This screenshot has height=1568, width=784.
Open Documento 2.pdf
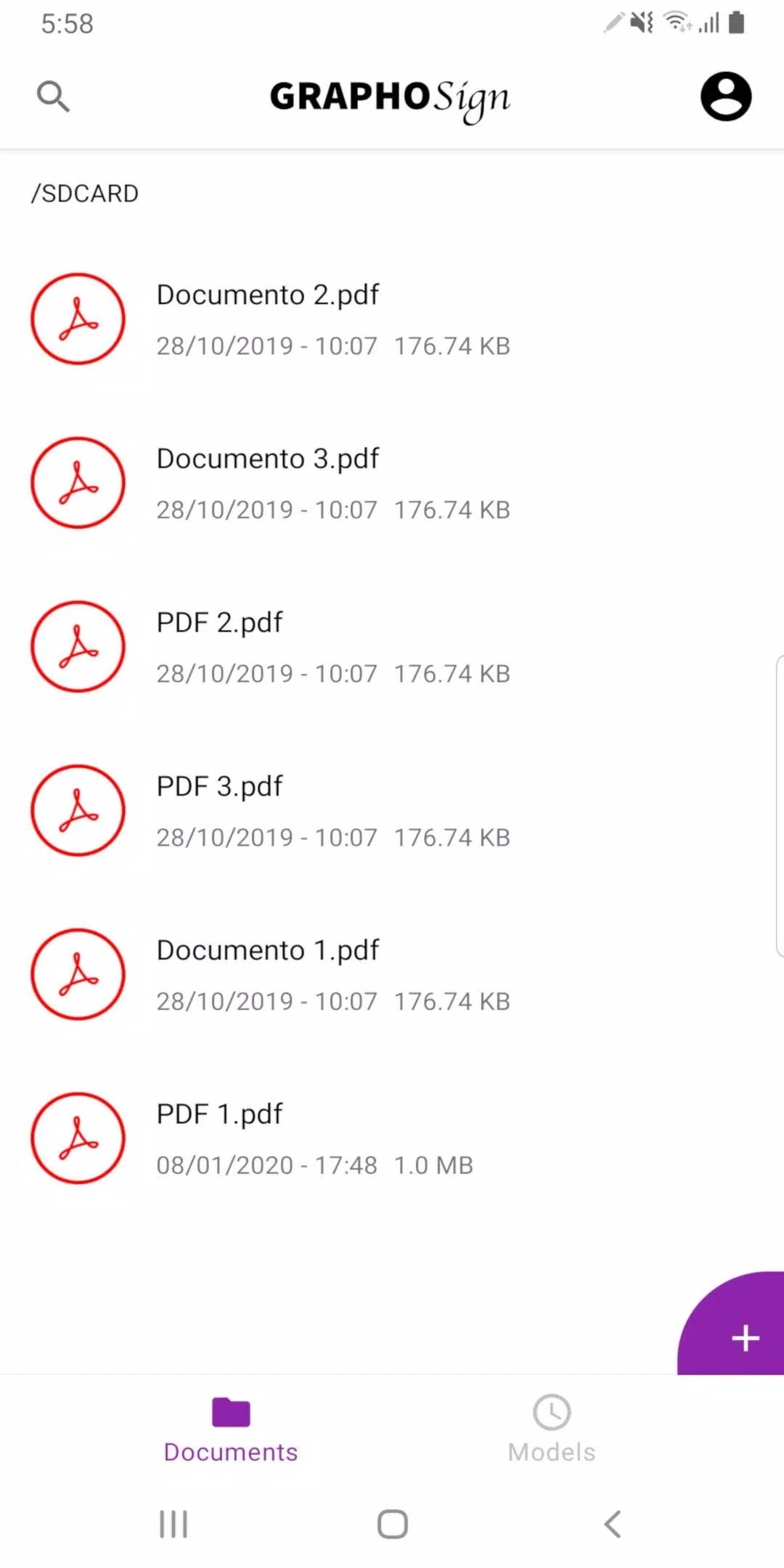392,319
